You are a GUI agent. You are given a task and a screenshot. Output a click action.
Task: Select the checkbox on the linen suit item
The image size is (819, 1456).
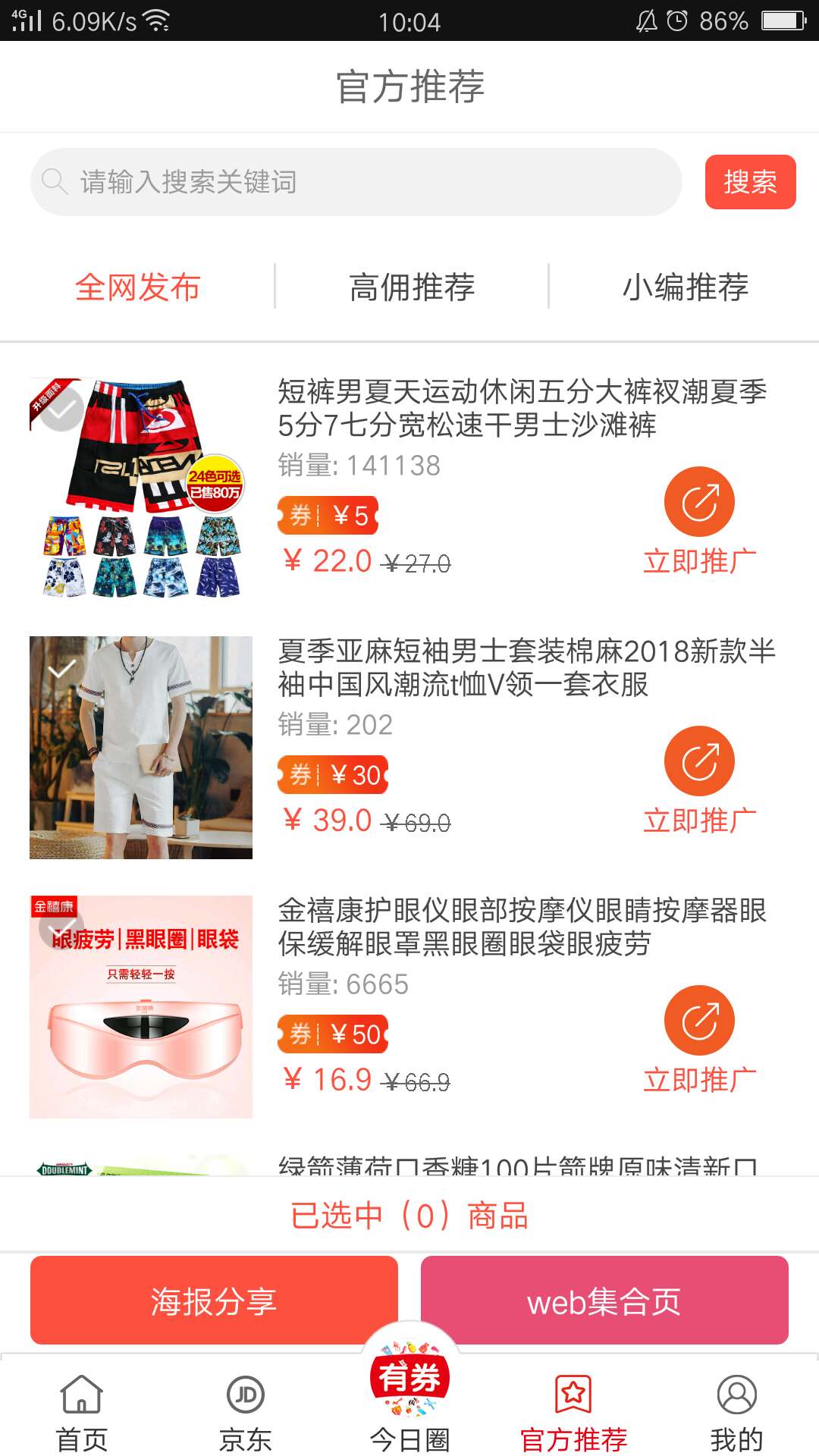pos(61,668)
